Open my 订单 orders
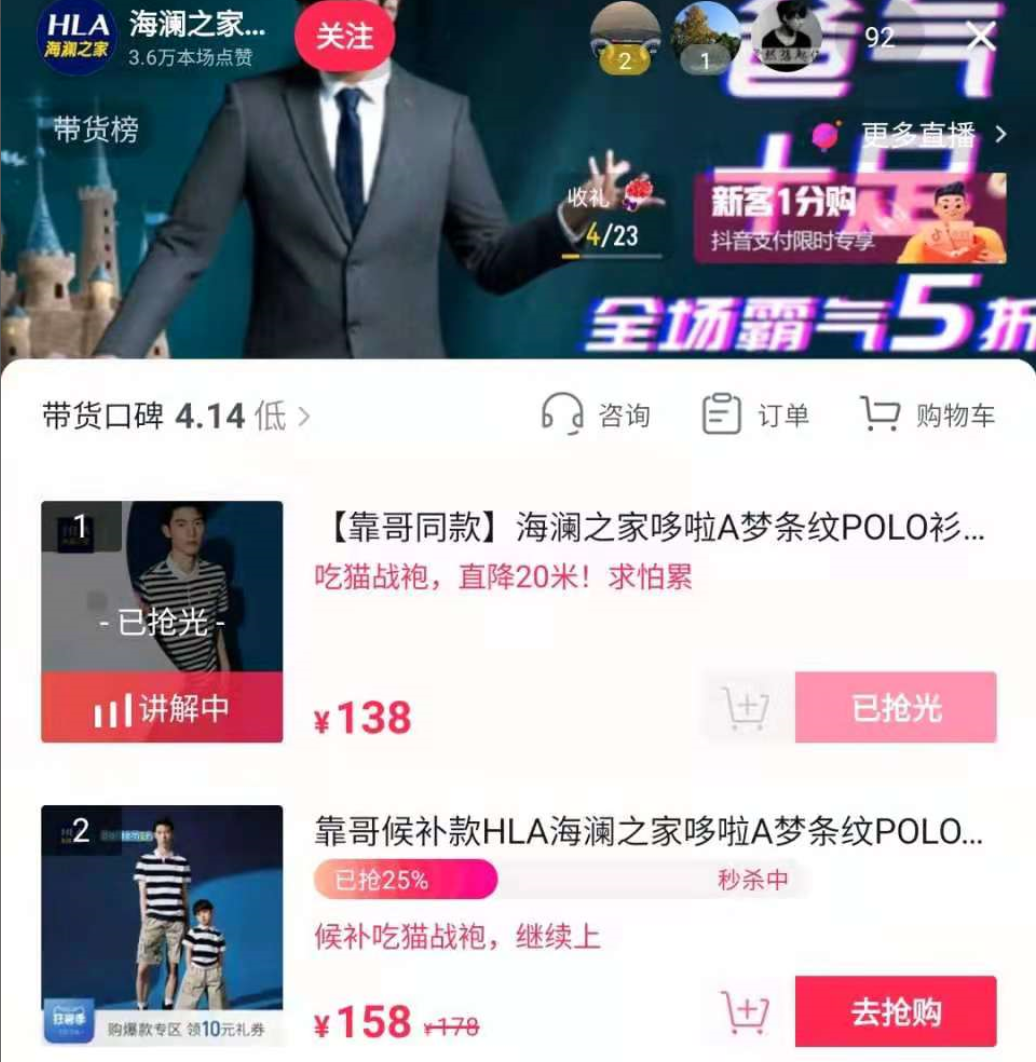 coord(756,415)
